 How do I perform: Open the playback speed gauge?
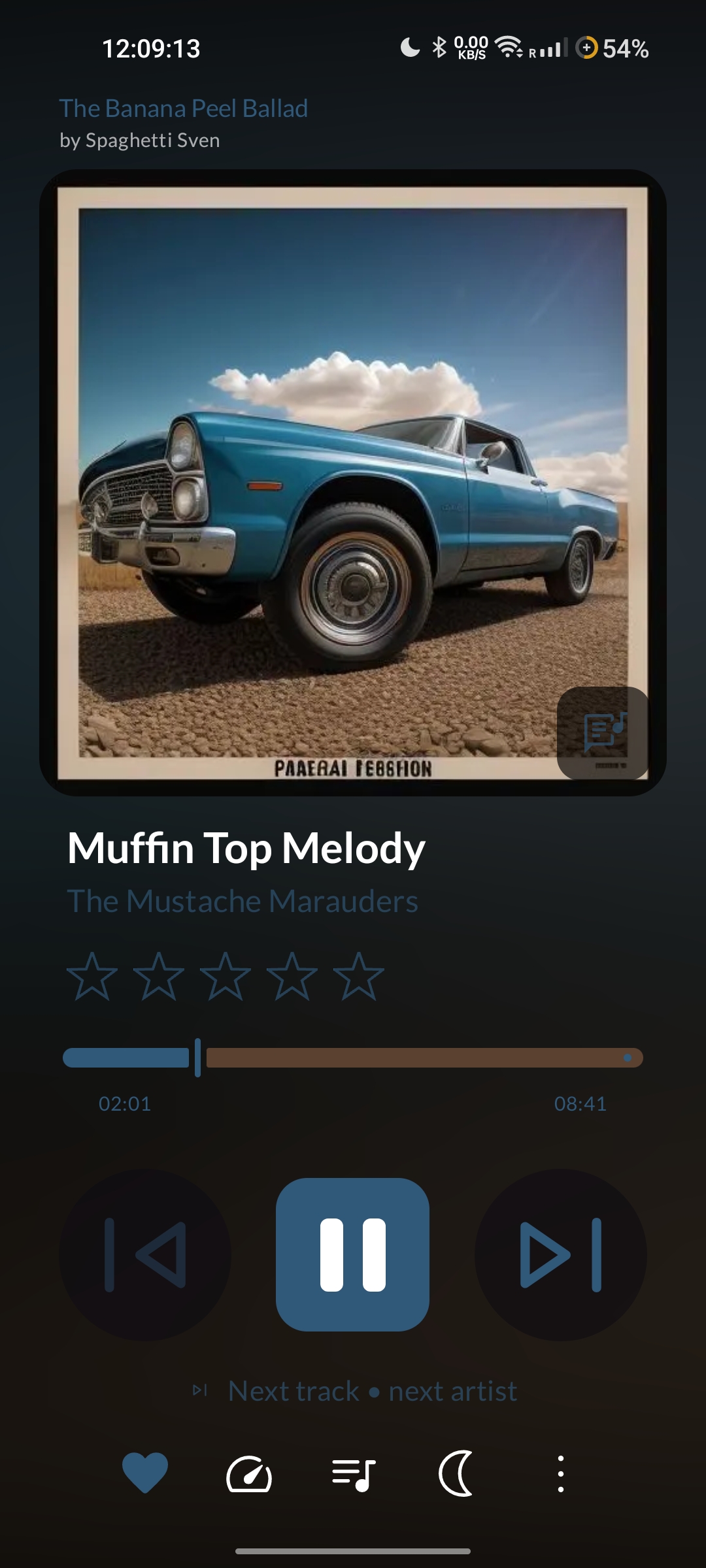tap(249, 1474)
